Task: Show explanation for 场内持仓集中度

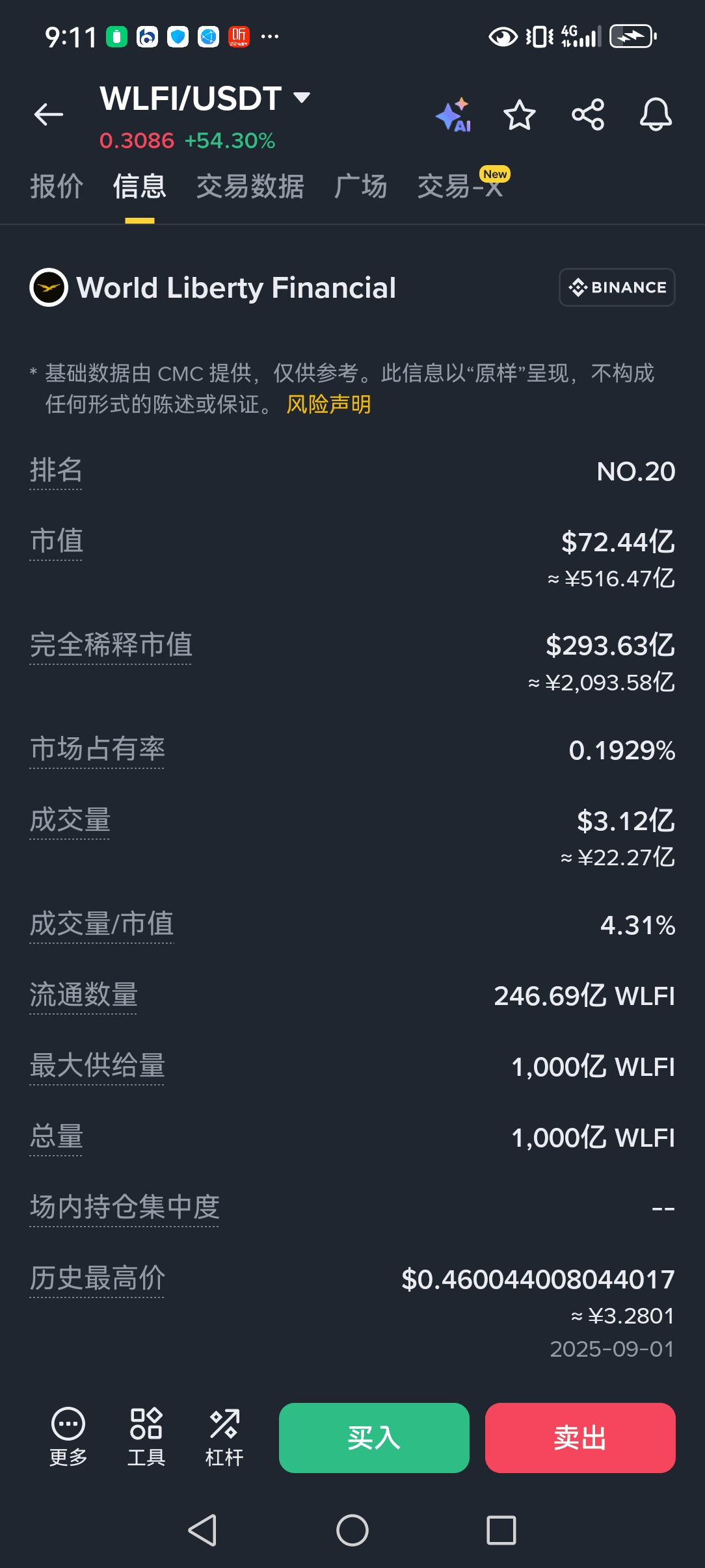Action: tap(124, 1208)
